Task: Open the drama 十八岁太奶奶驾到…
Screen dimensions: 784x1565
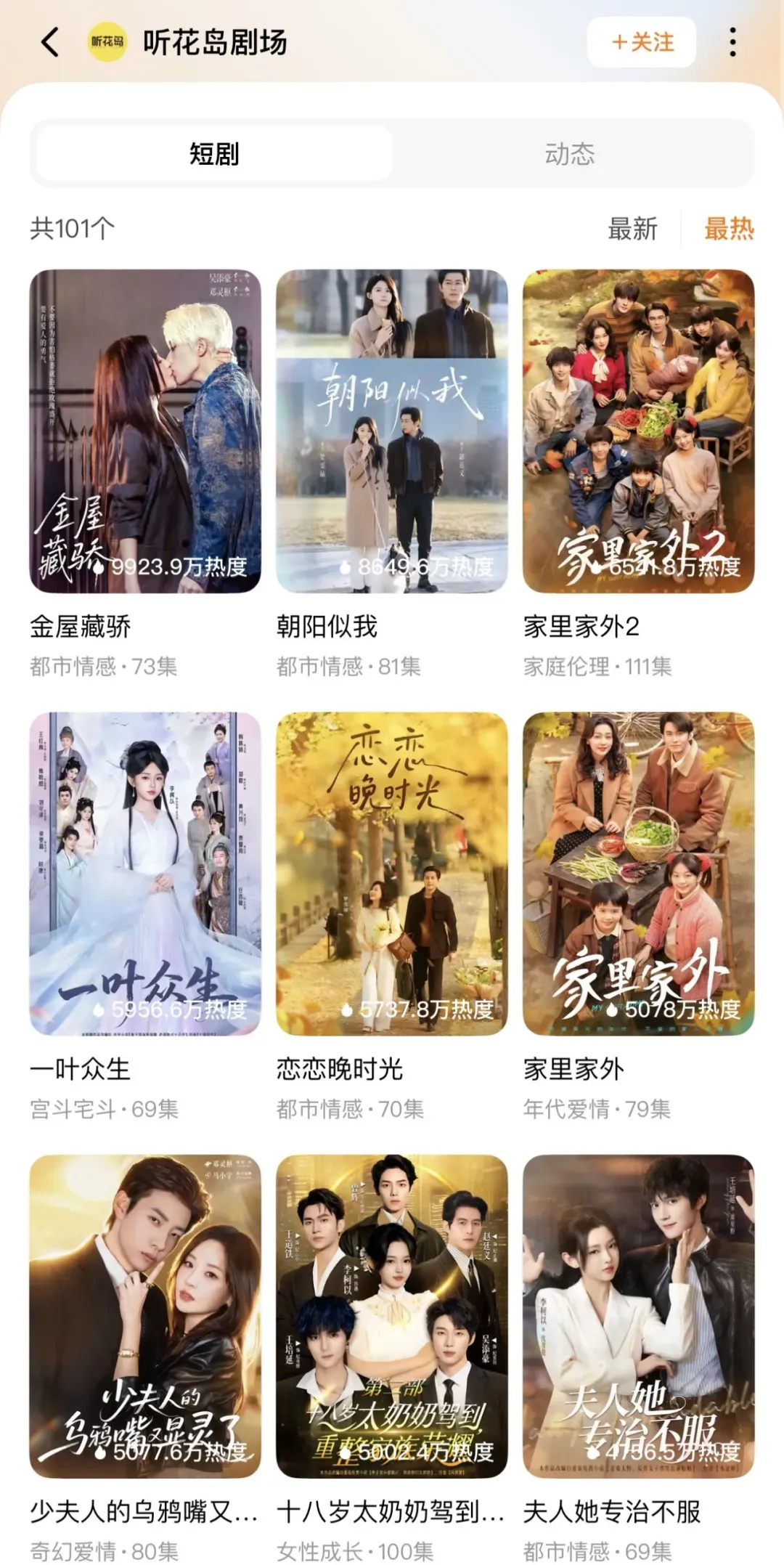Action: pyautogui.click(x=392, y=1316)
